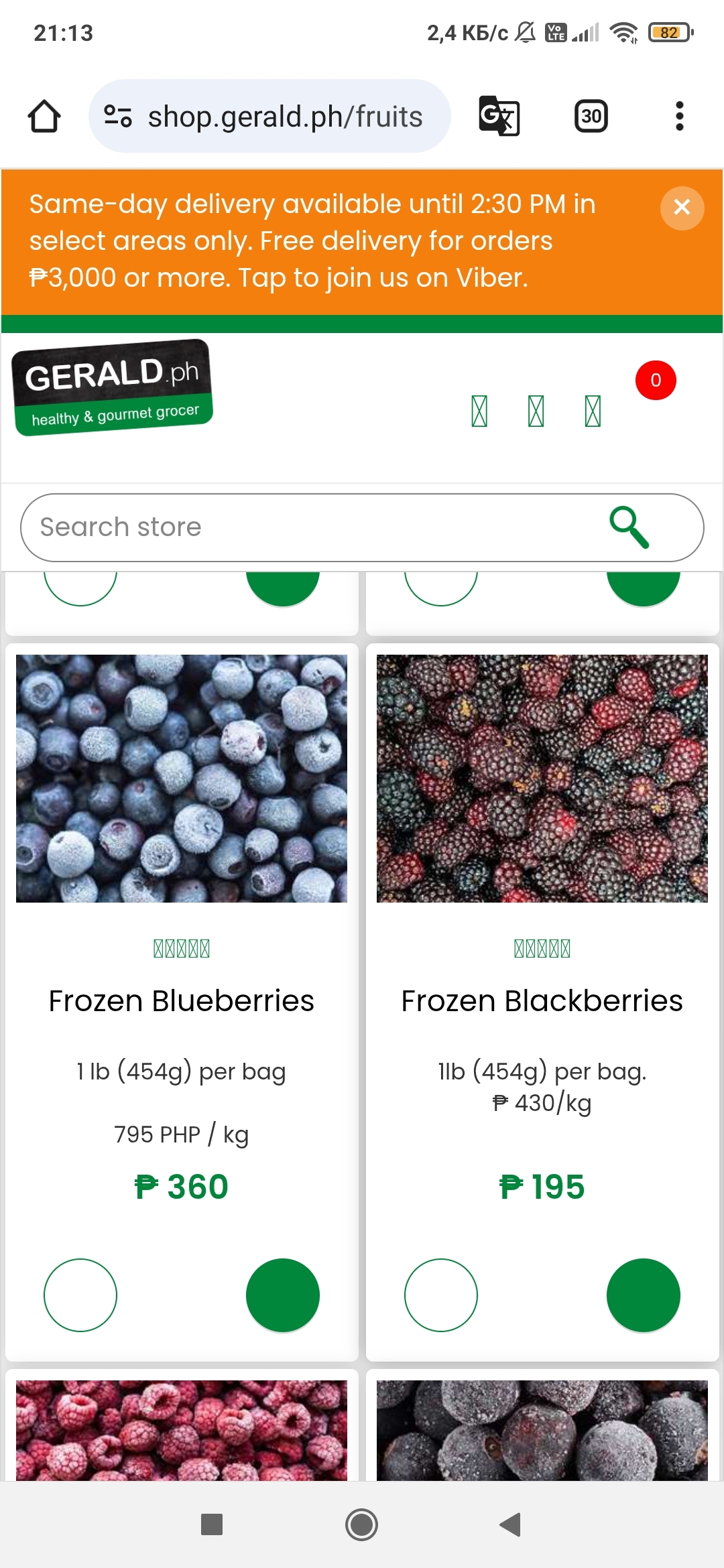The width and height of the screenshot is (724, 1568).
Task: Tap outlined circle button under Frozen Blackberries
Action: click(441, 1295)
